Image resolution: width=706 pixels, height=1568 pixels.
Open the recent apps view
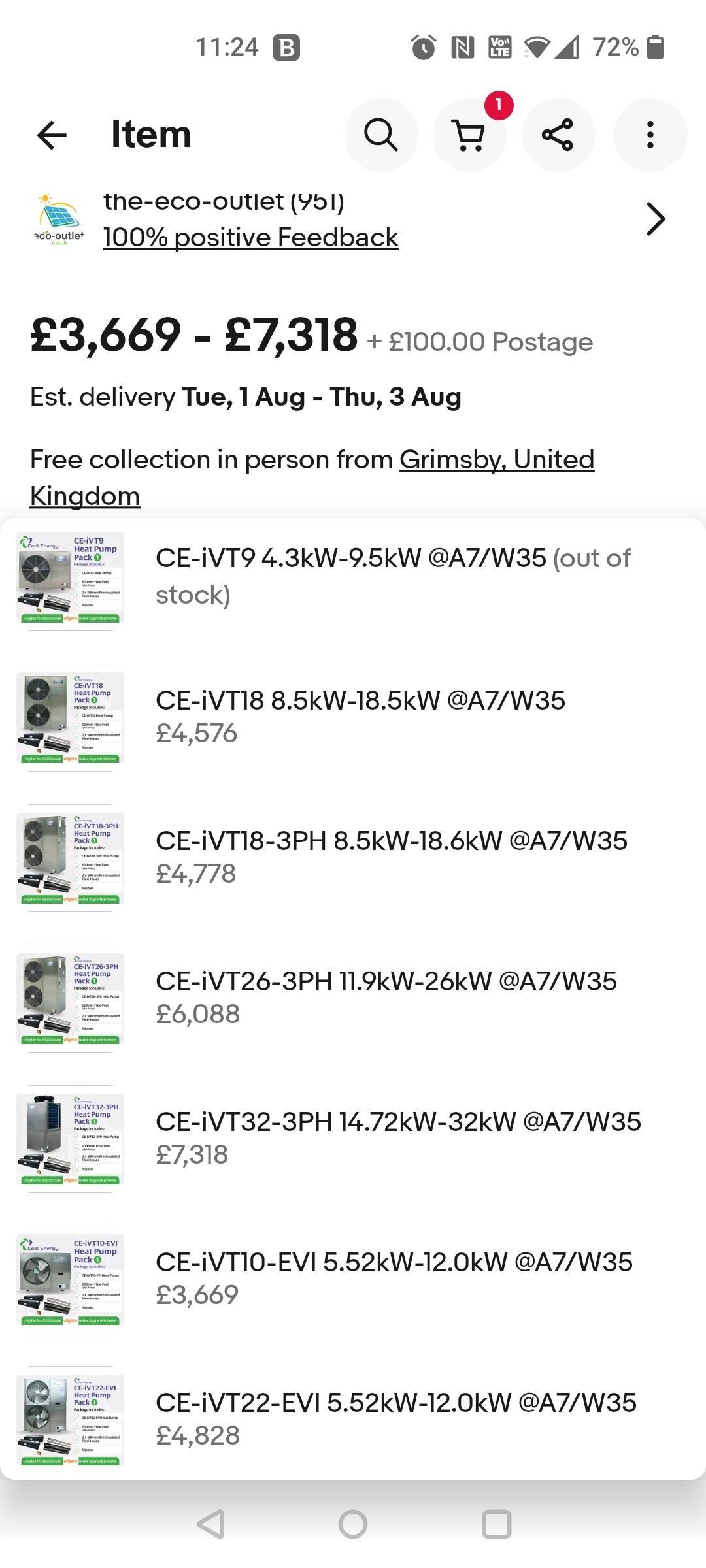pyautogui.click(x=496, y=1524)
